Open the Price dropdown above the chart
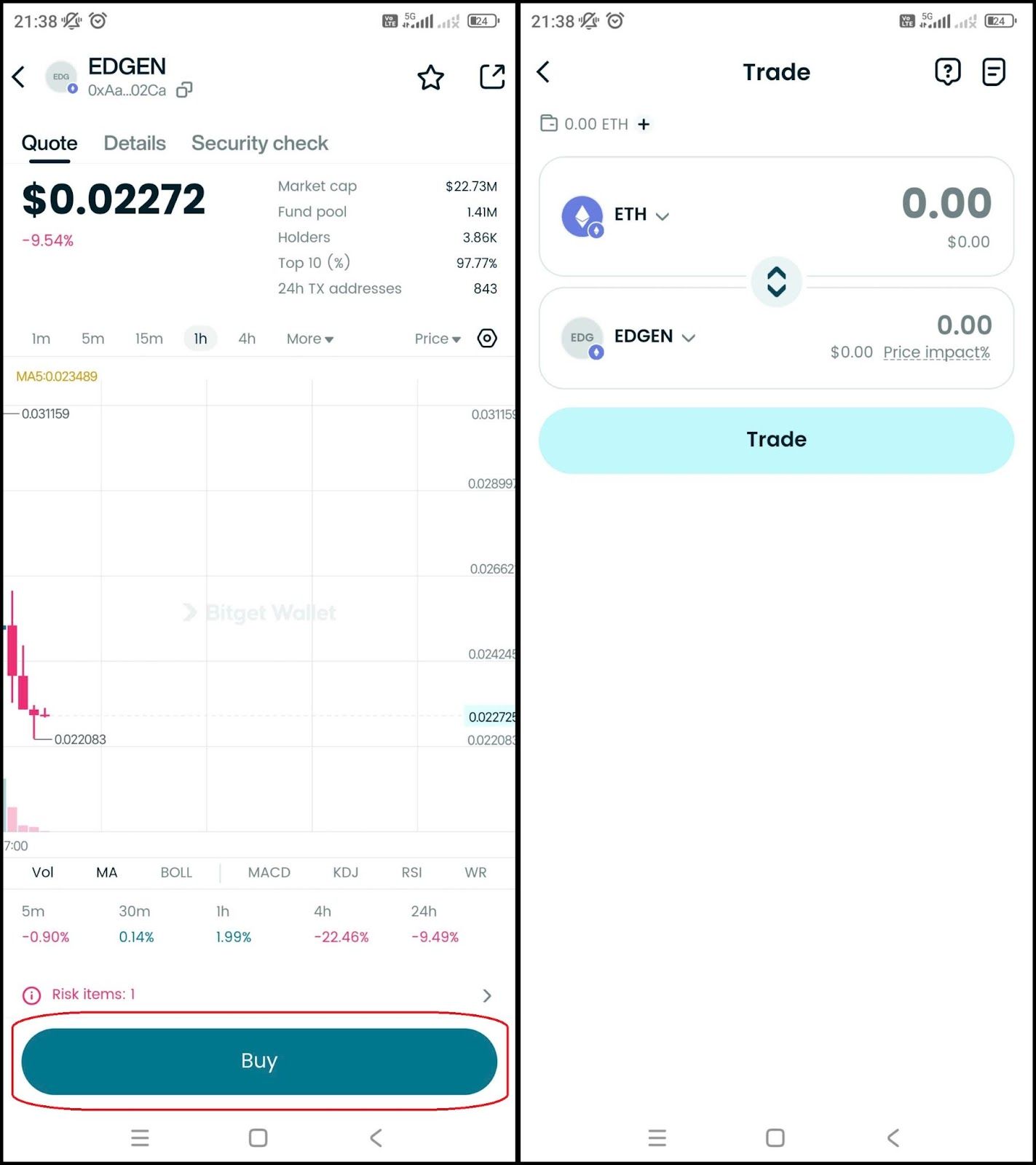The height and width of the screenshot is (1165, 1036). tap(437, 339)
